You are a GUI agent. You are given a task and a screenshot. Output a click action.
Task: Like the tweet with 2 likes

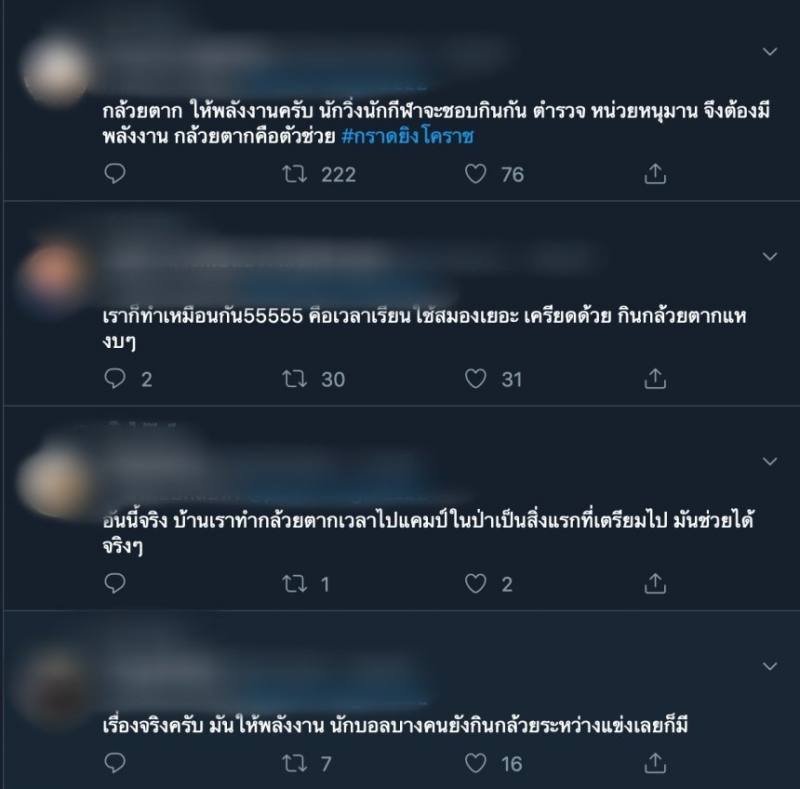pyautogui.click(x=477, y=584)
